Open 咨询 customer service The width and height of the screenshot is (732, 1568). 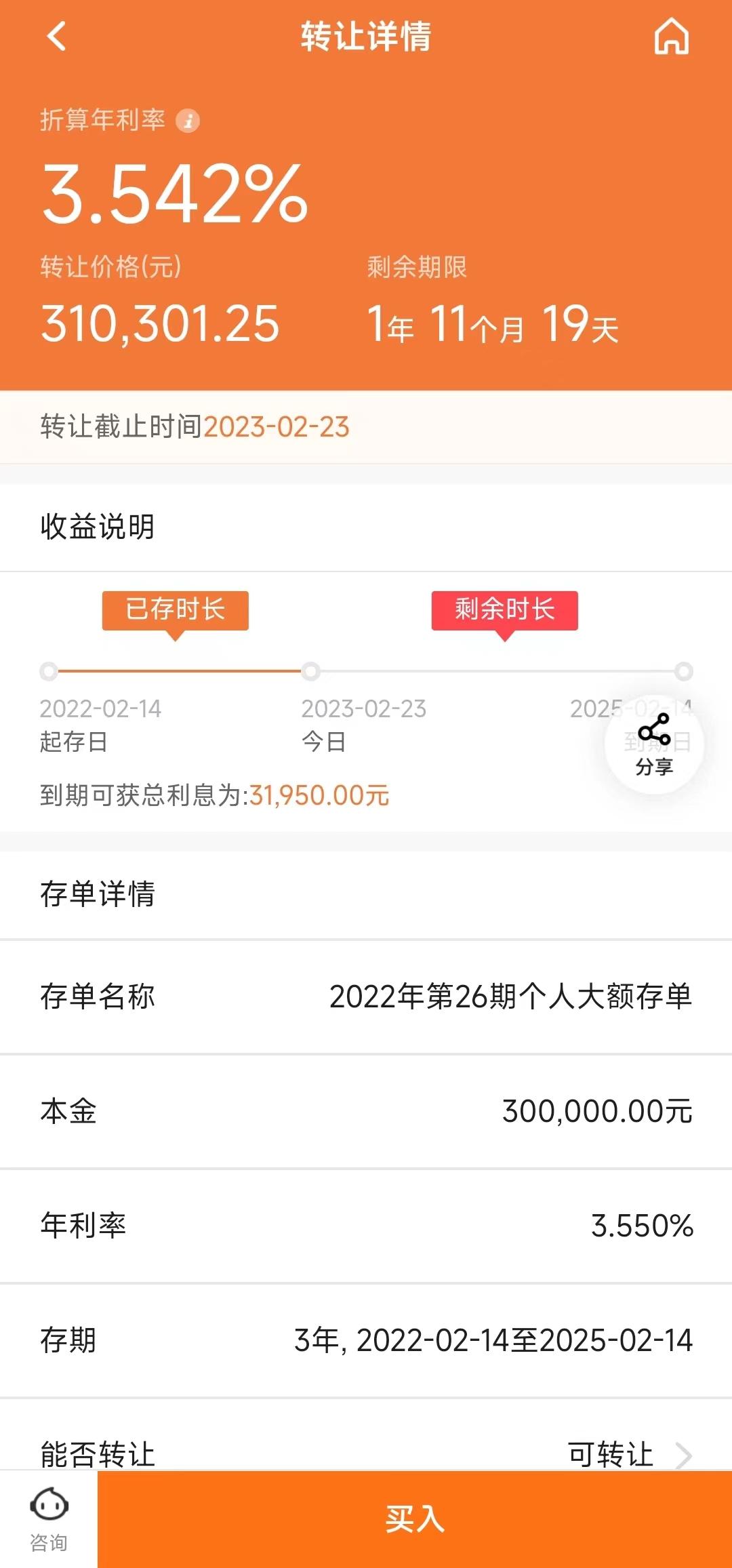49,1519
